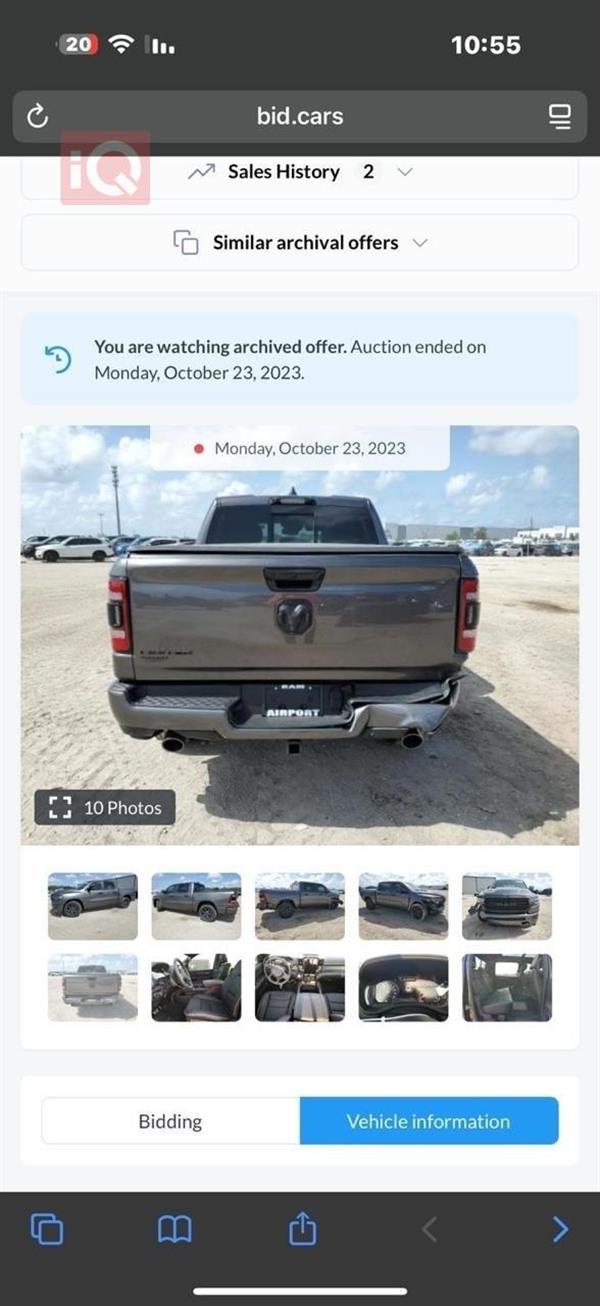Switch to the Bidding tab

(170, 1121)
